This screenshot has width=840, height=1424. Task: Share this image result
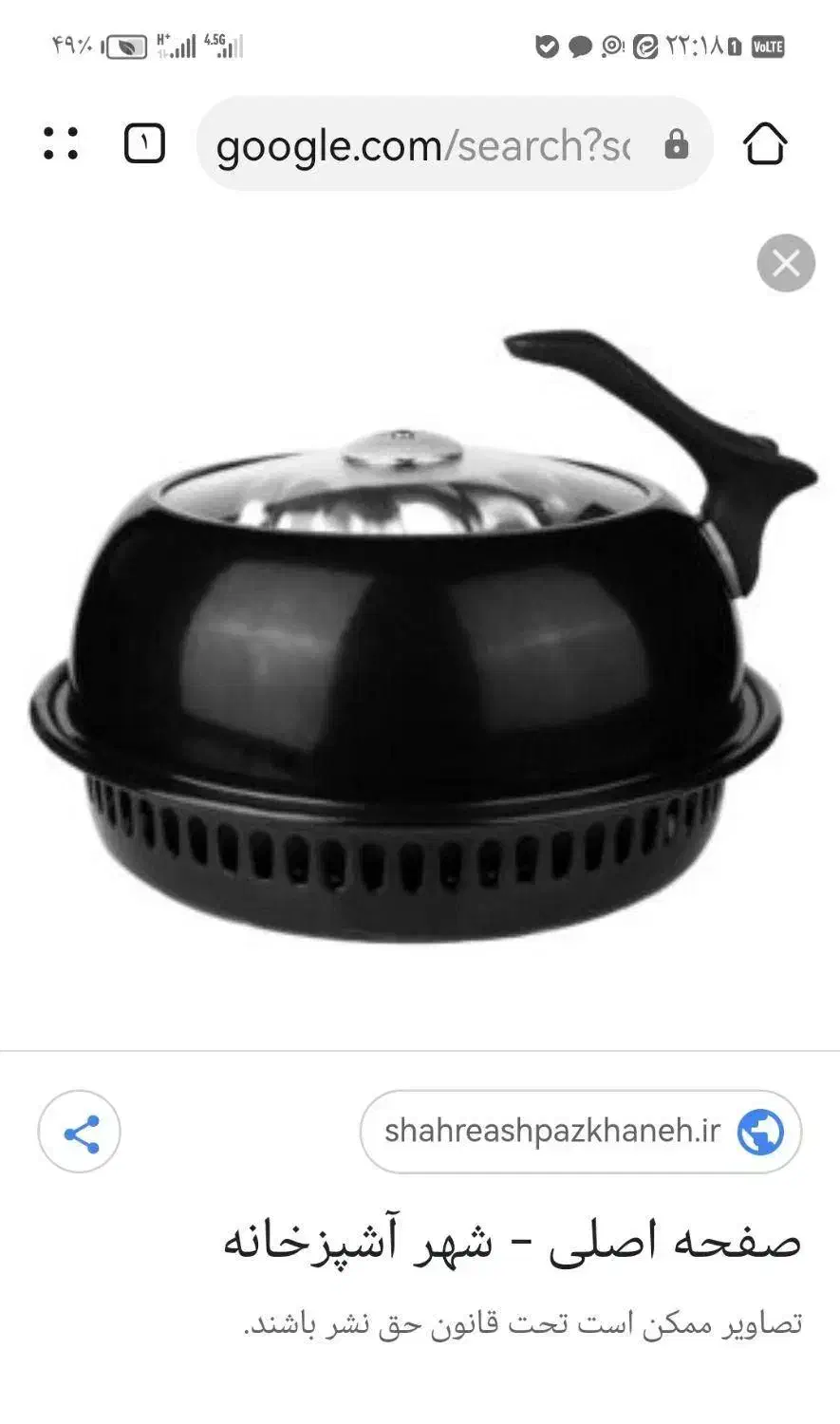point(80,1132)
